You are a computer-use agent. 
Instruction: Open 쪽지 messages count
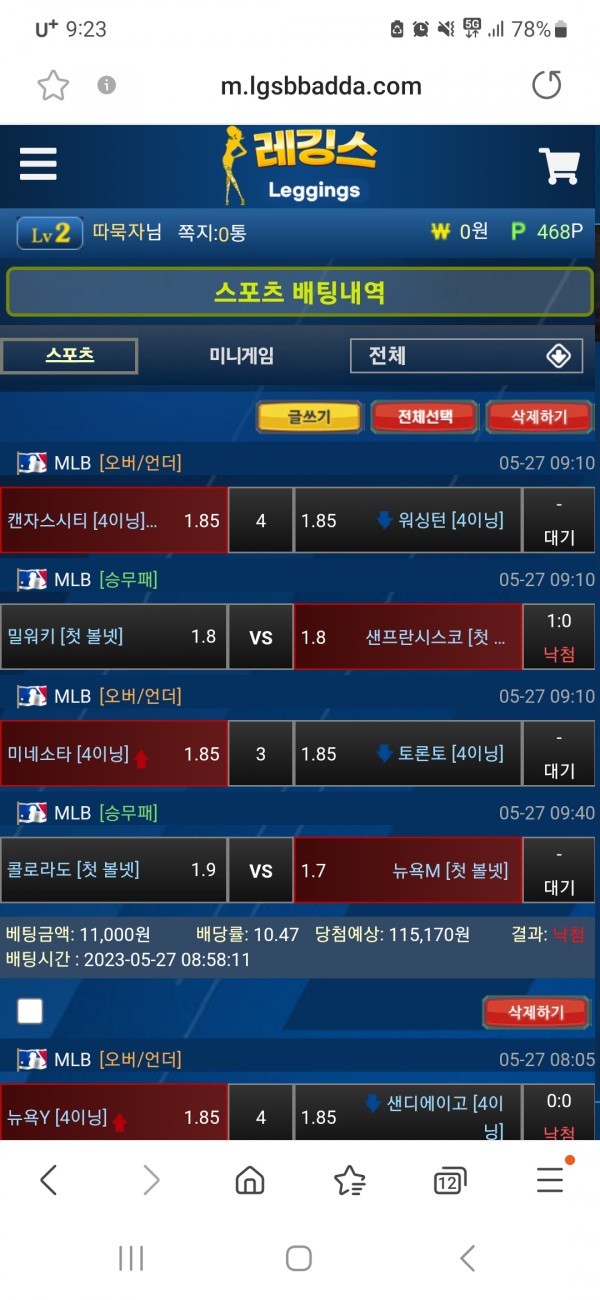211,233
